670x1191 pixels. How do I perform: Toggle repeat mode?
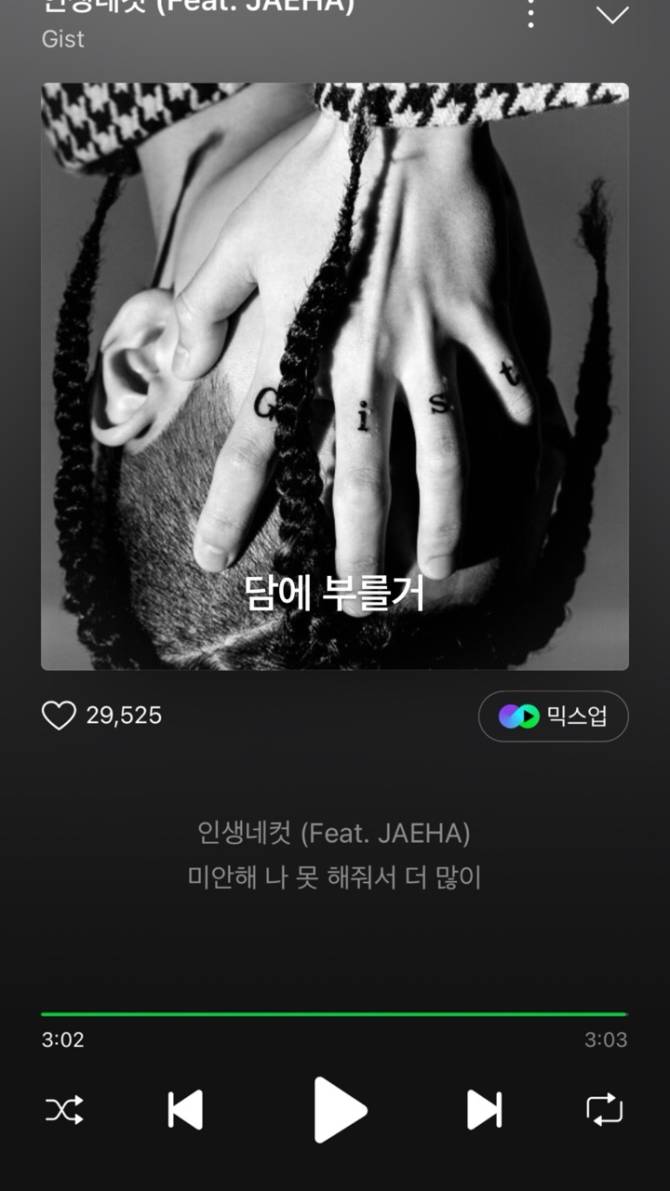pos(604,1110)
